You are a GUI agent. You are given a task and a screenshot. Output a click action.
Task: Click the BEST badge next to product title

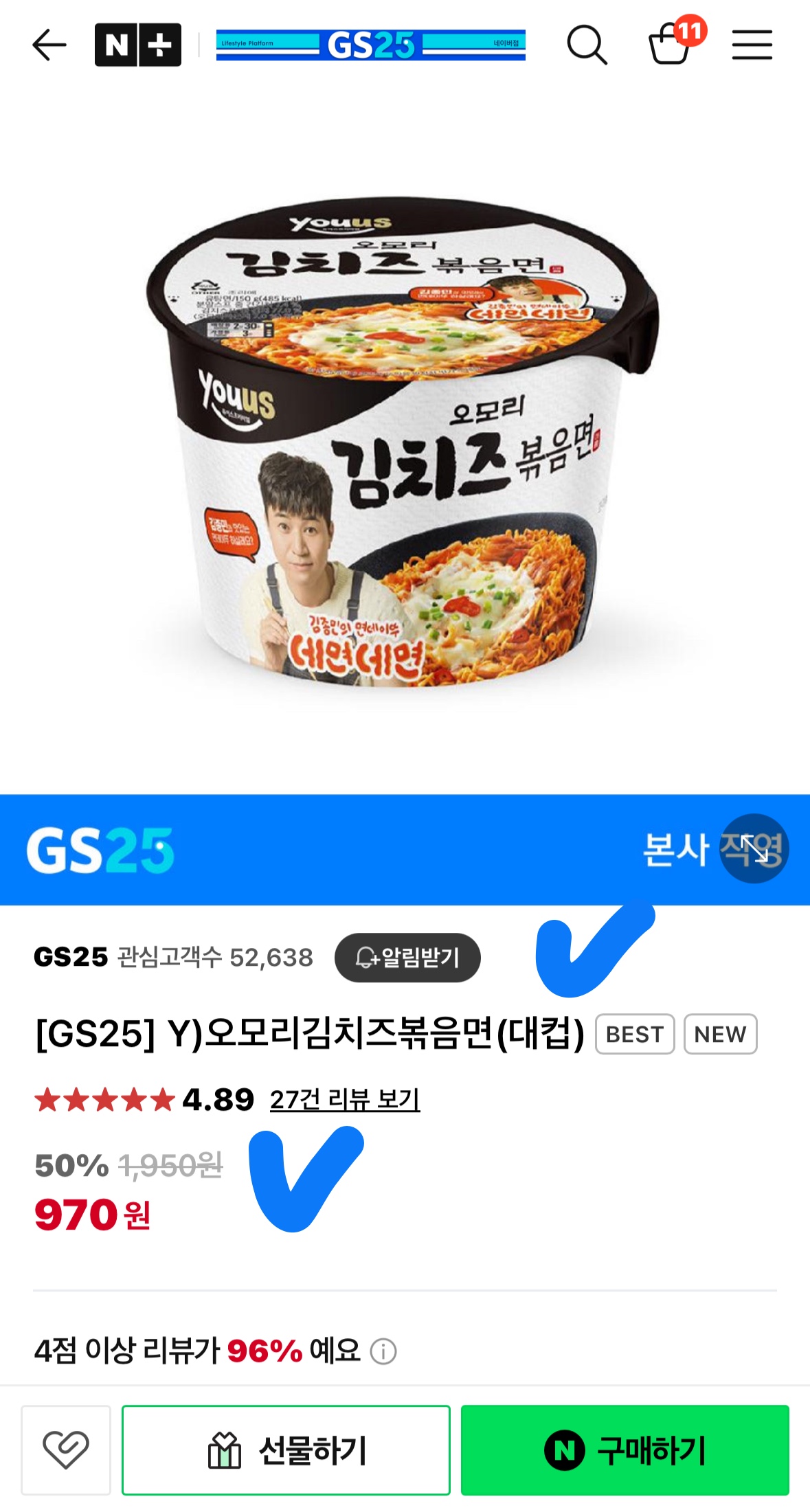point(633,1034)
